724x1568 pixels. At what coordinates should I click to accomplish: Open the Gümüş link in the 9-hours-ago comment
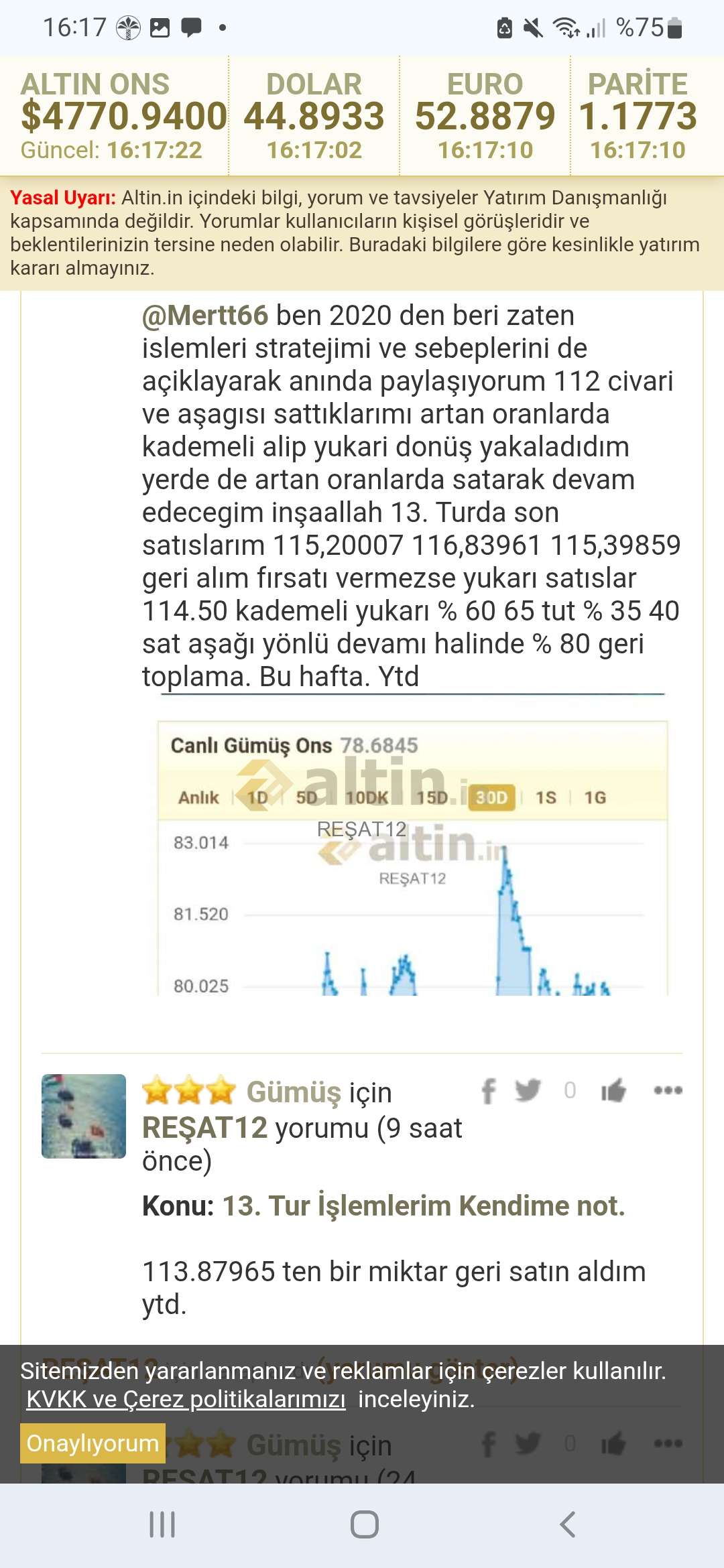294,1092
